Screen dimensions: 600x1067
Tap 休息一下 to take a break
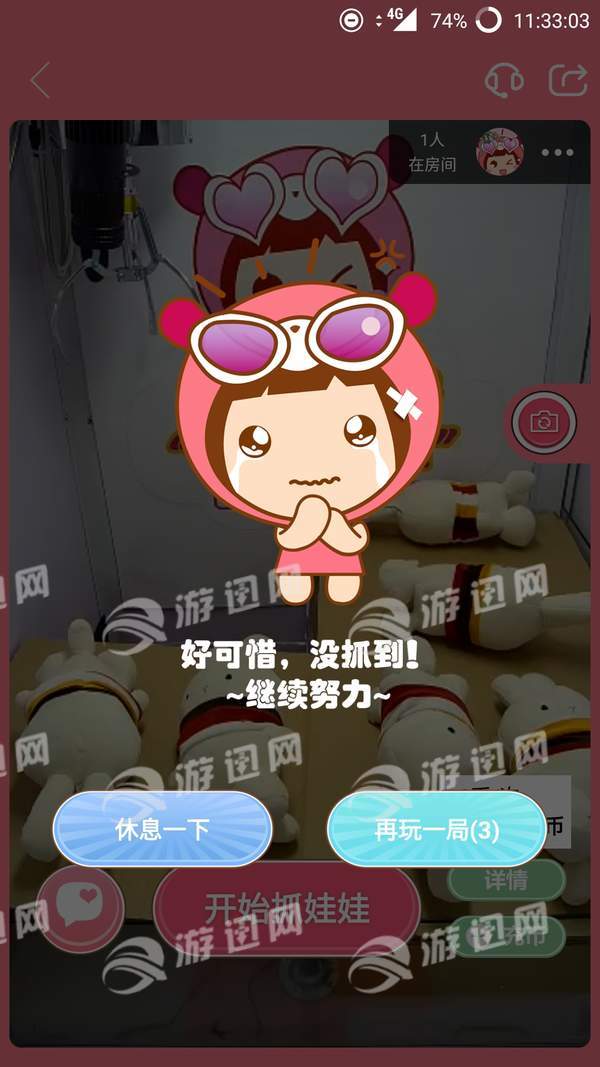tap(162, 829)
